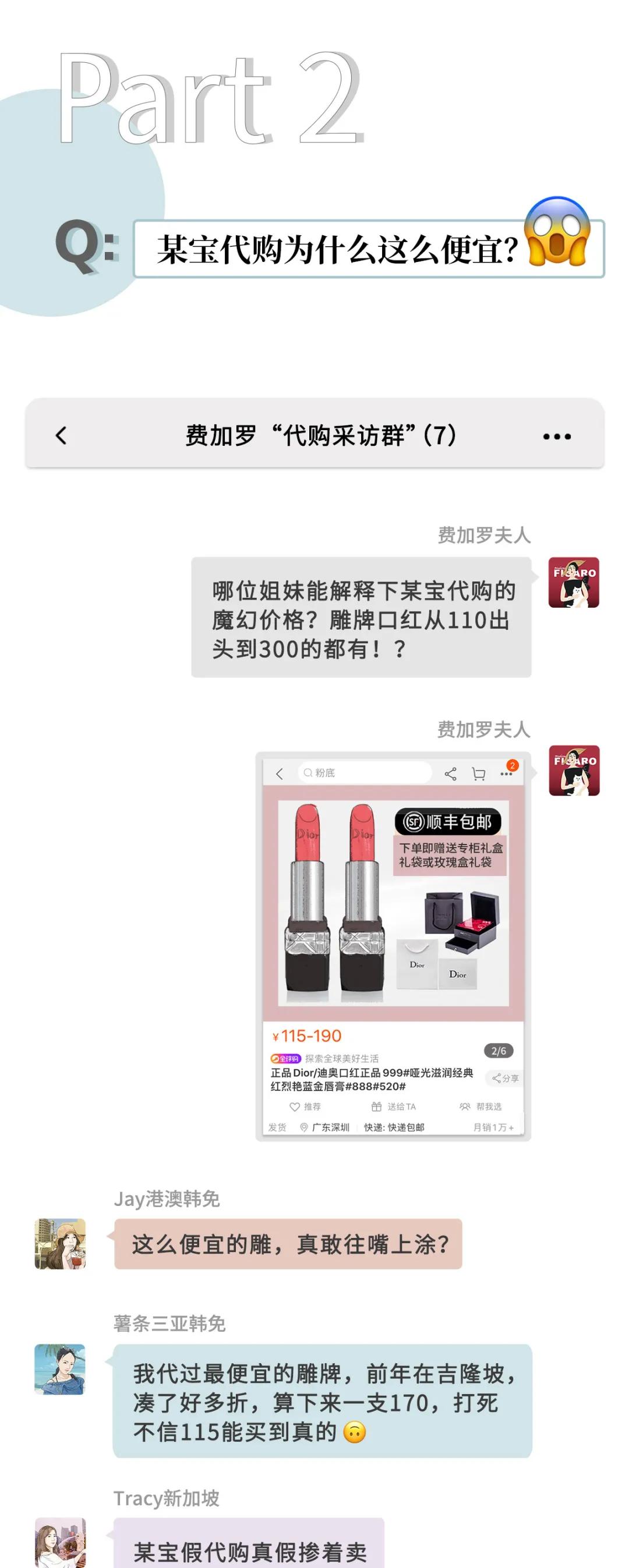Open the "..." menu in the Taobao page

pyautogui.click(x=505, y=775)
